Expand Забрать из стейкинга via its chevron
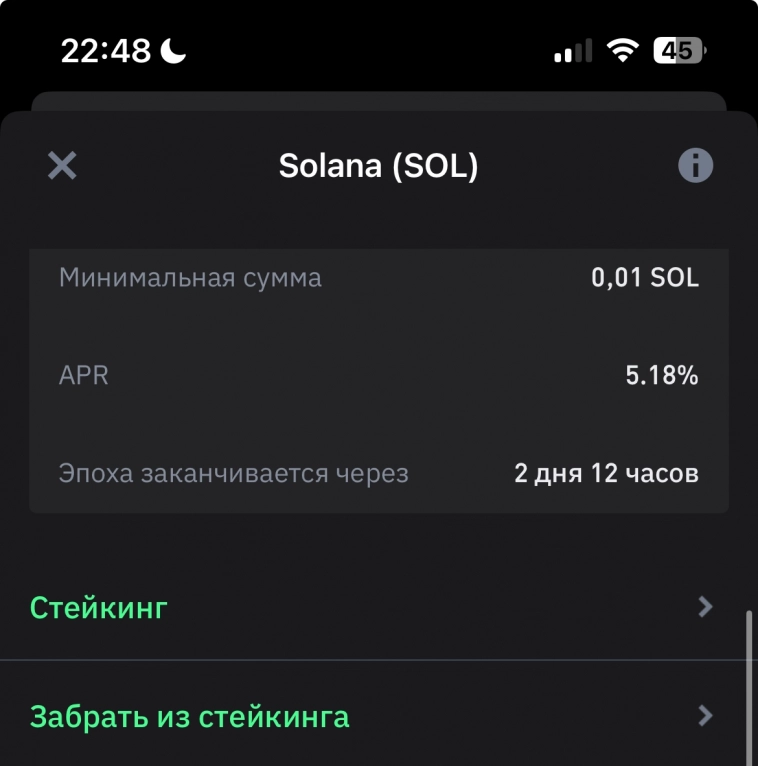 [x=706, y=716]
